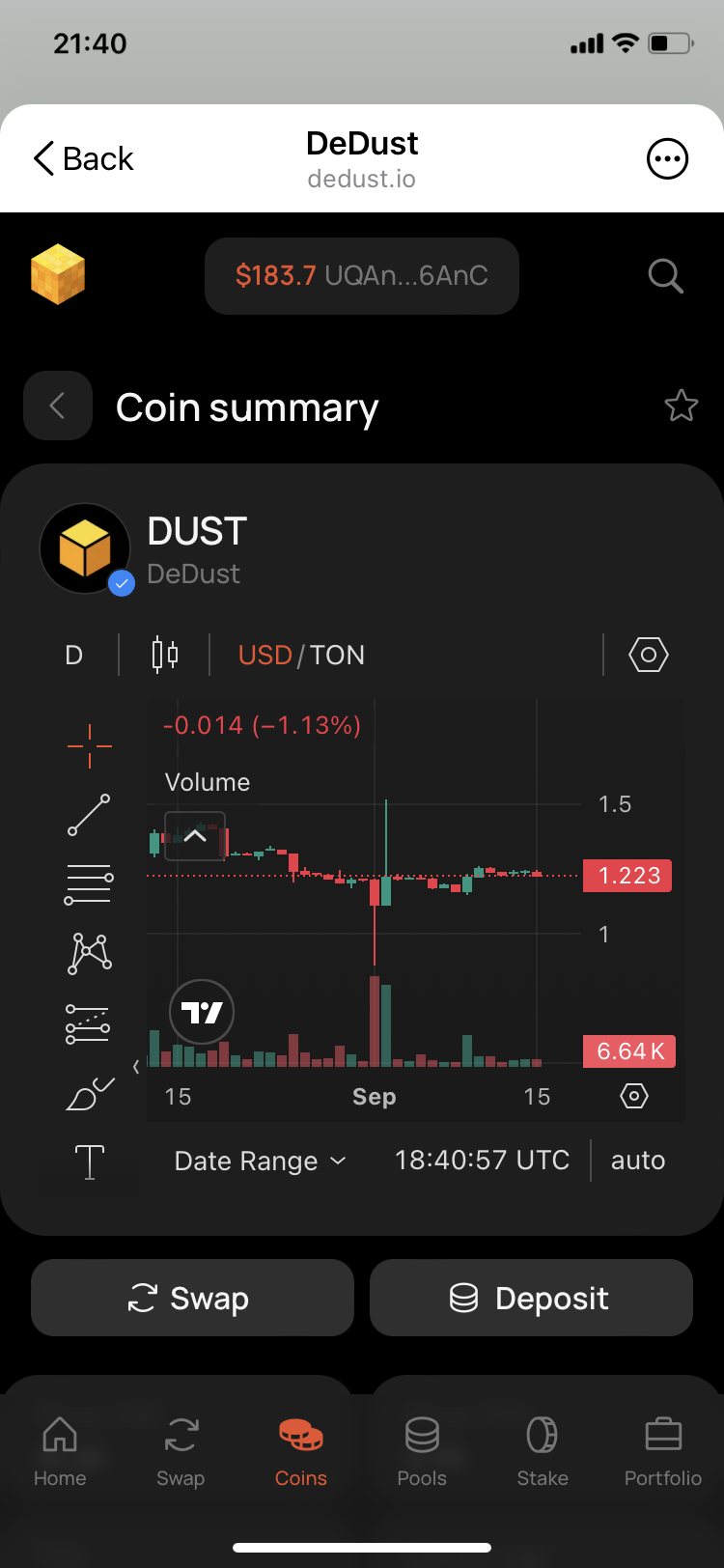724x1568 pixels.
Task: Tap the Swap button
Action: 192,1299
